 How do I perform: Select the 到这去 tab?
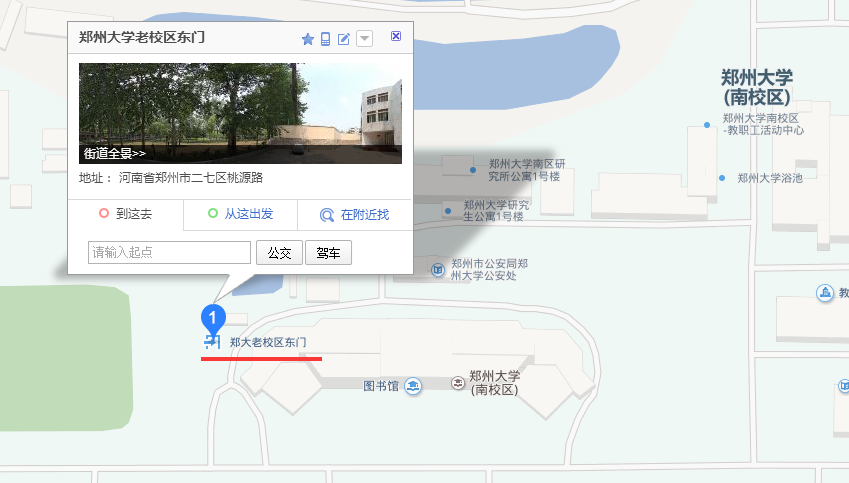pyautogui.click(x=126, y=214)
